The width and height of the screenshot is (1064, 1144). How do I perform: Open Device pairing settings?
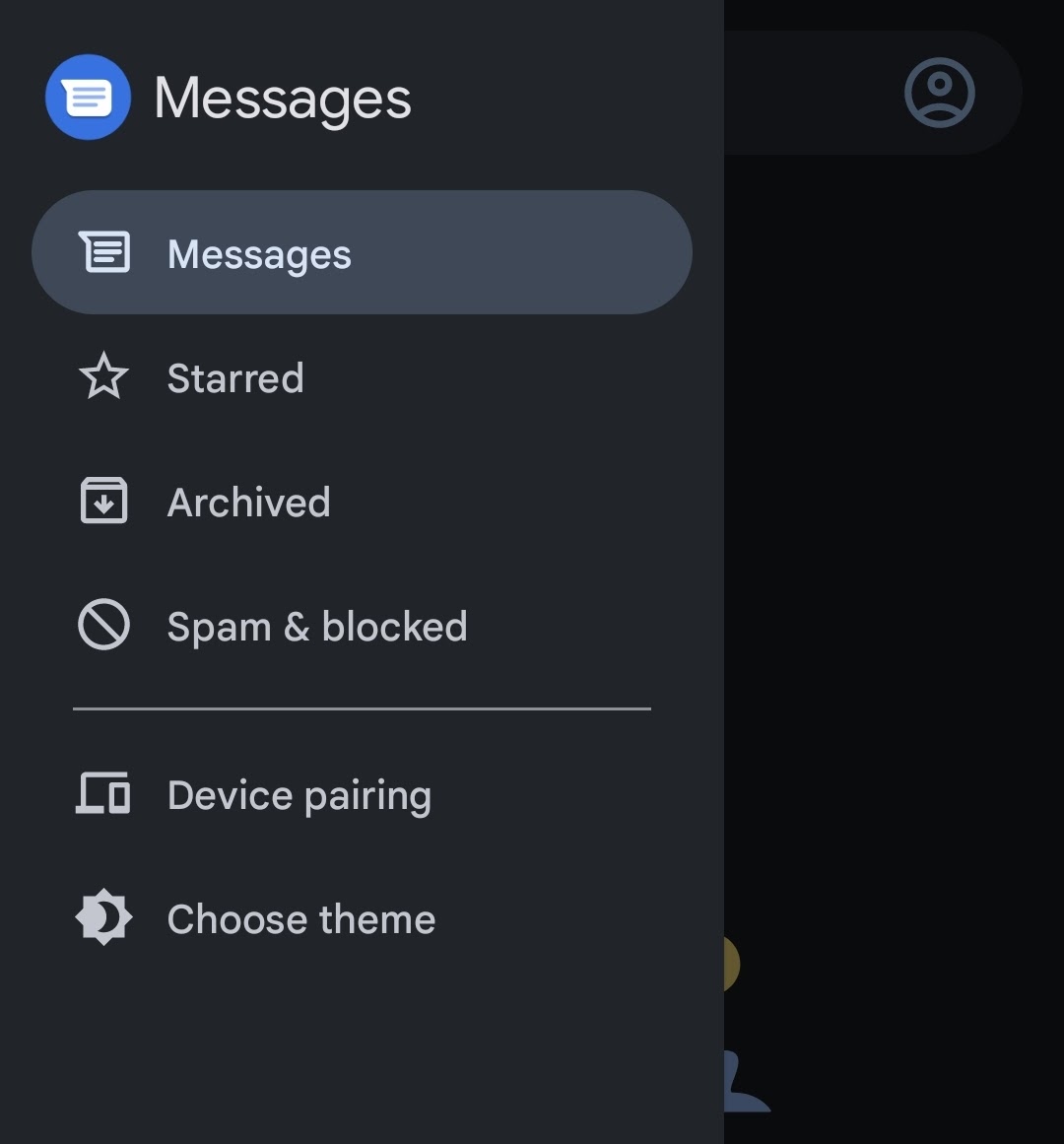[x=299, y=794]
